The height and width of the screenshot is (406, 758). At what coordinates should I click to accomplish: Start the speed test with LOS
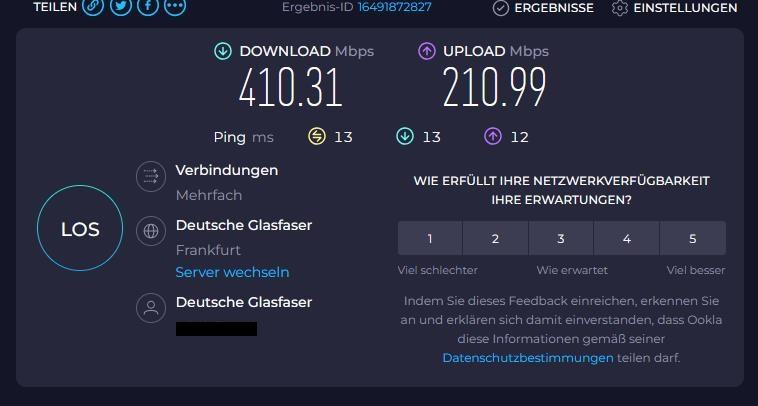80,229
